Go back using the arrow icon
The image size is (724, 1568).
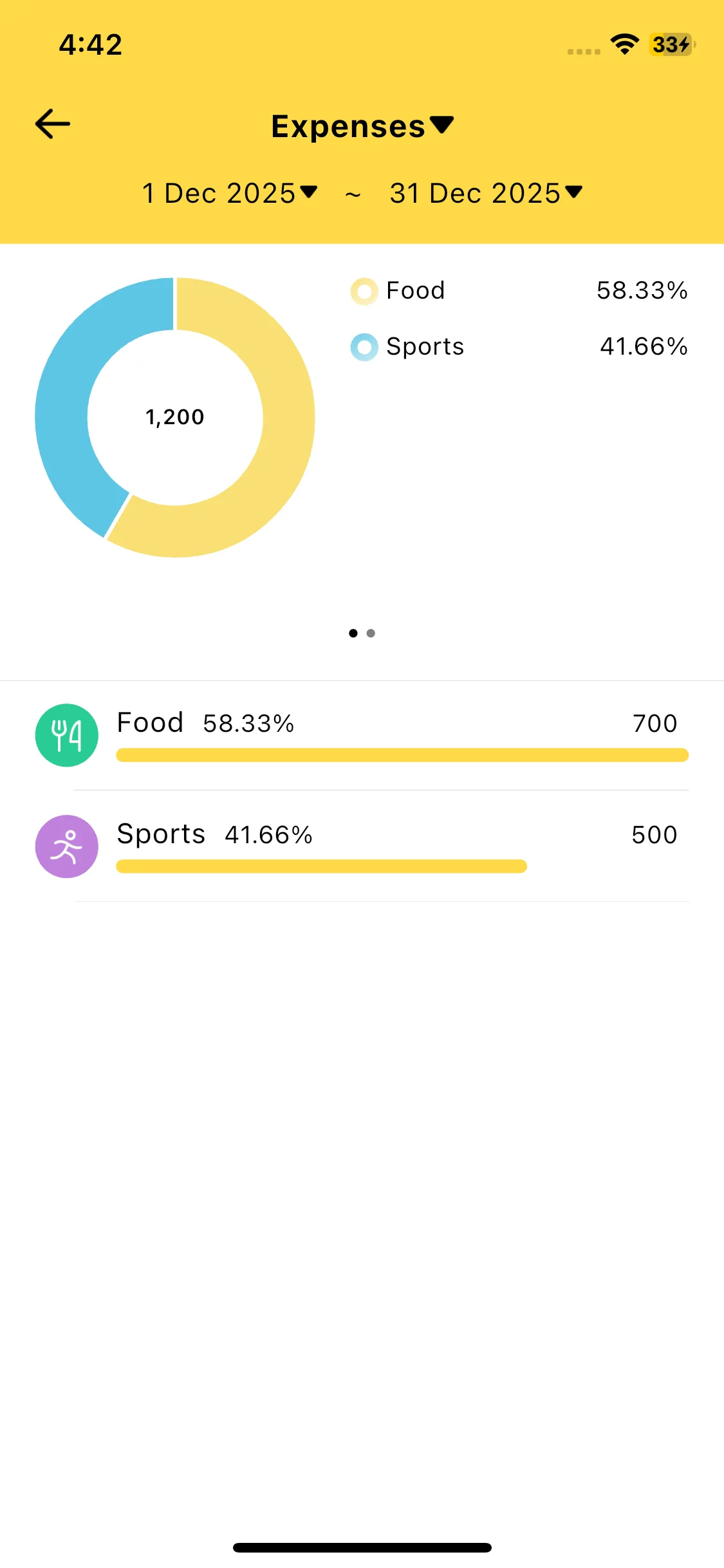coord(53,124)
